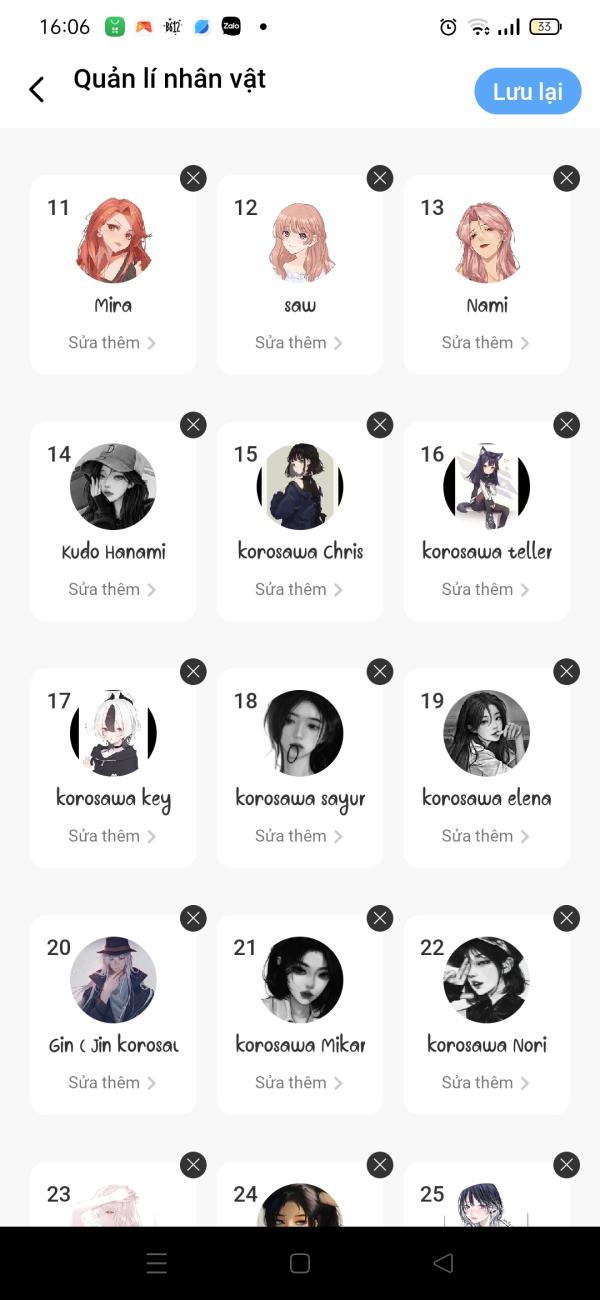Go to the home screen
The height and width of the screenshot is (1300, 600).
point(300,1263)
